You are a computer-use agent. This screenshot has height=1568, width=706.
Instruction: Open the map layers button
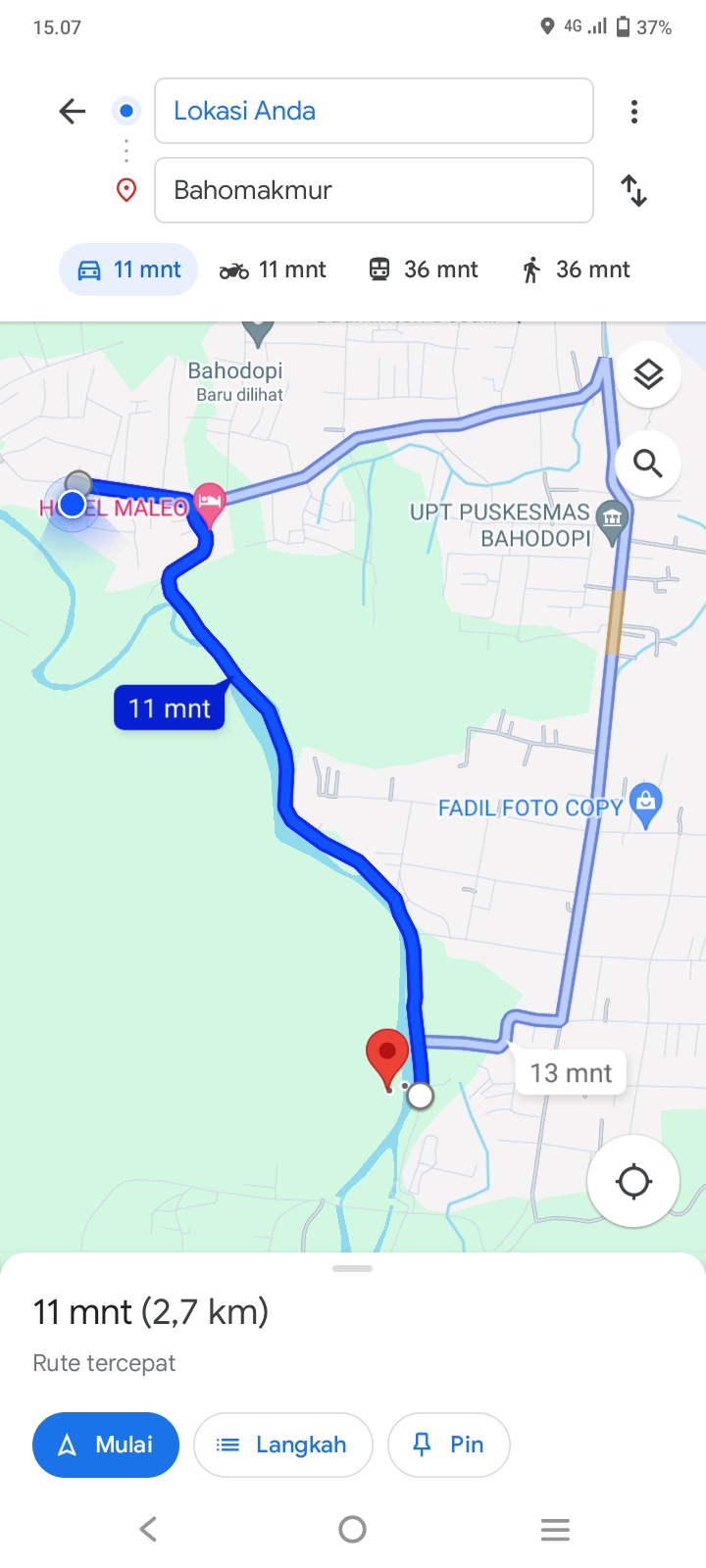[648, 374]
